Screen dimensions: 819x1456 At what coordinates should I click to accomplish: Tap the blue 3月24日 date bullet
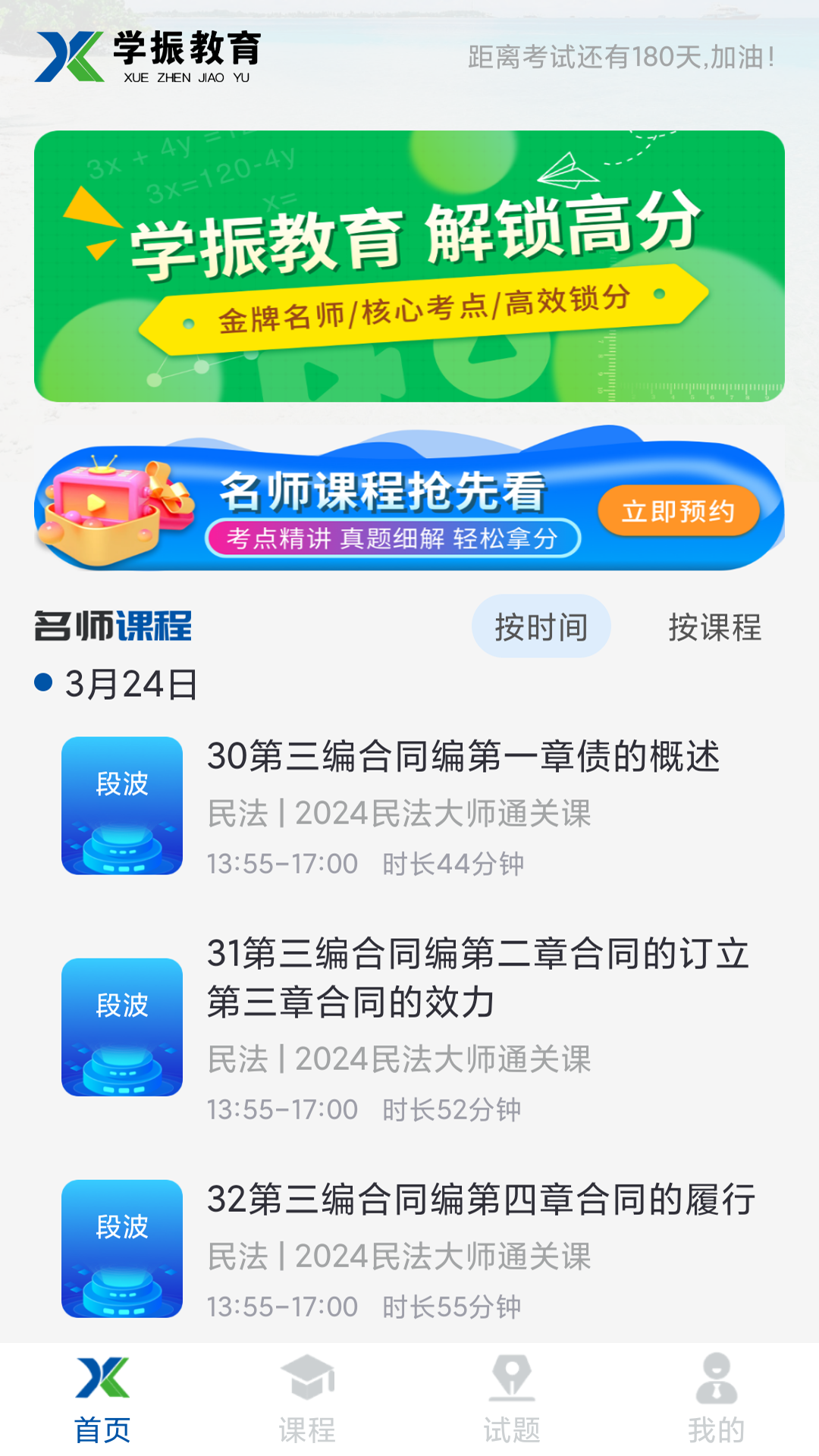(42, 684)
